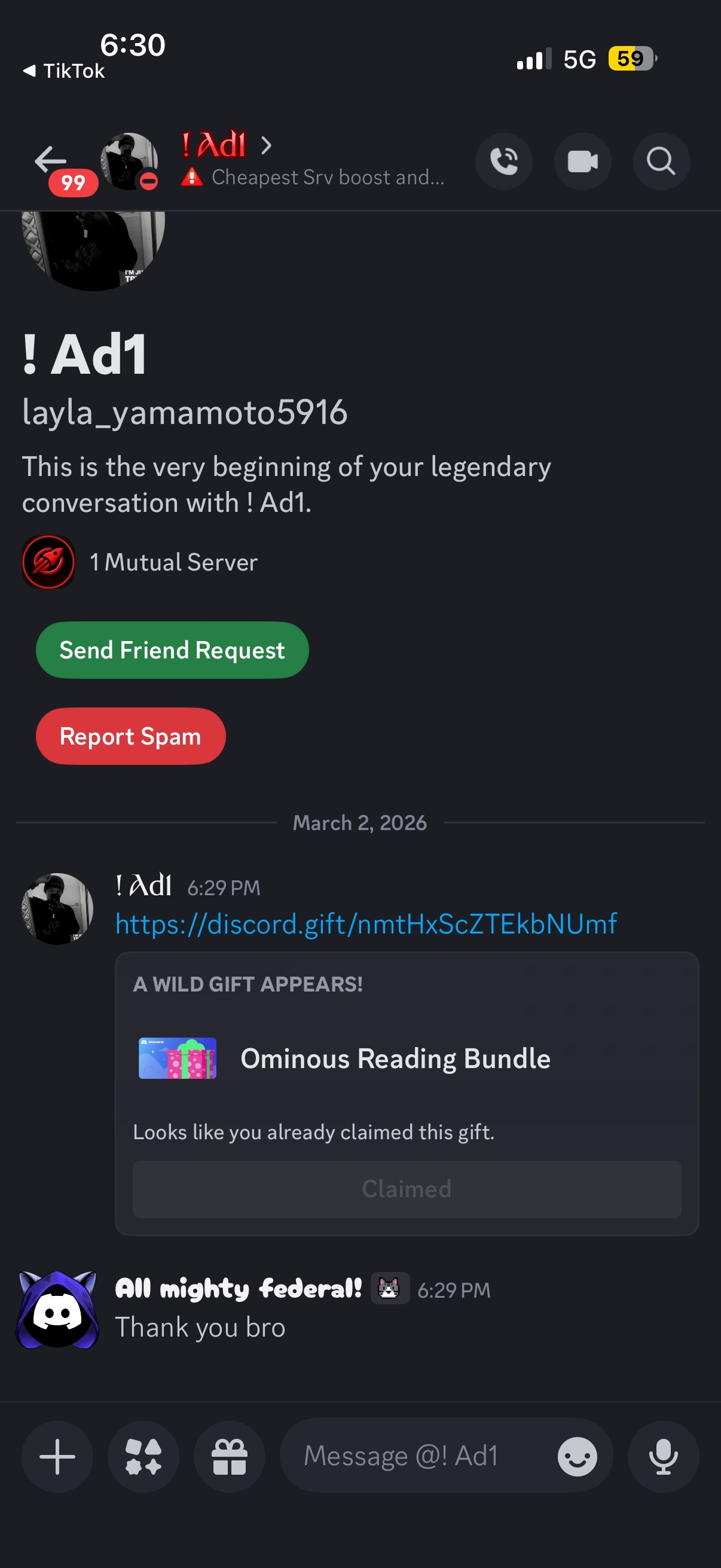Tap ! Ad1's avatar next to the gift message
The height and width of the screenshot is (1568, 721).
click(57, 909)
